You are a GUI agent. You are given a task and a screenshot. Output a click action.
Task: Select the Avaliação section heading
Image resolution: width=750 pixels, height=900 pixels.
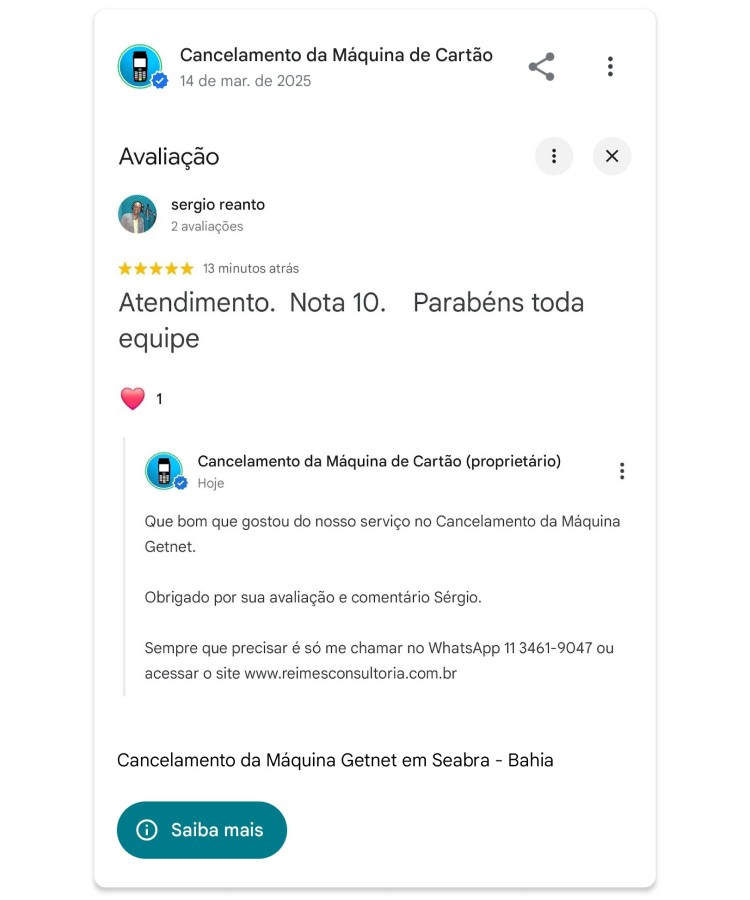point(168,156)
